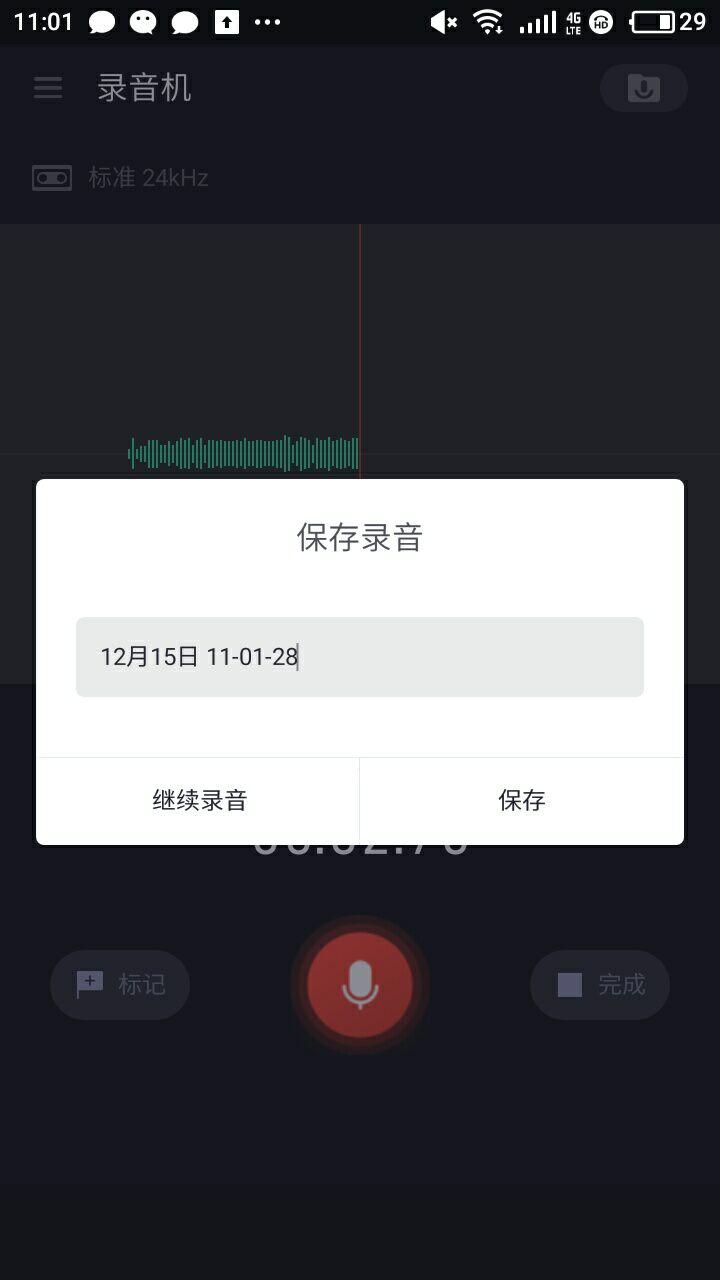The height and width of the screenshot is (1280, 720).
Task: Save the recording with 保存
Action: pos(521,800)
